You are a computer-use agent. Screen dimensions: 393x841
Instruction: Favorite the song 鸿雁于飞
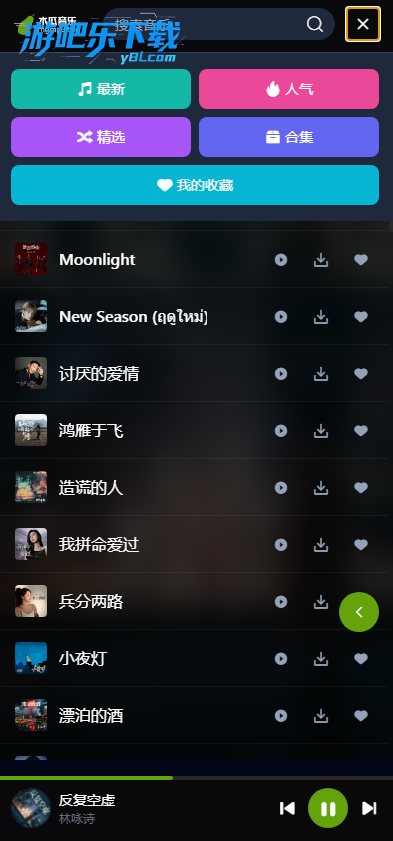click(361, 431)
